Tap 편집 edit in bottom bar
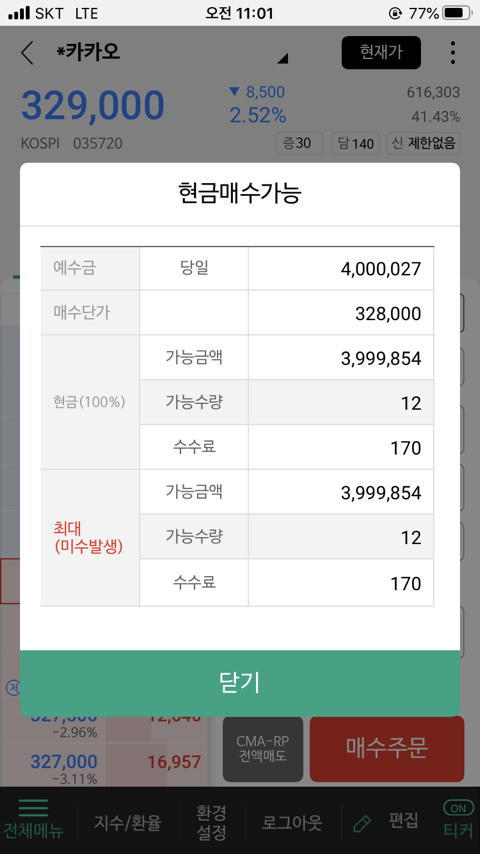Viewport: 480px width, 854px height. pos(386,821)
